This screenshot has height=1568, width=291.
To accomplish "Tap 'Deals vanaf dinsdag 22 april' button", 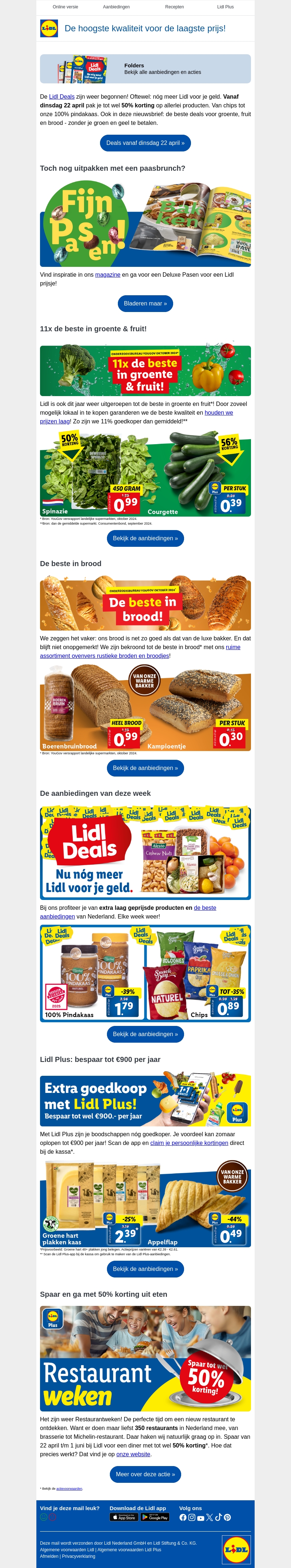I will click(x=145, y=143).
